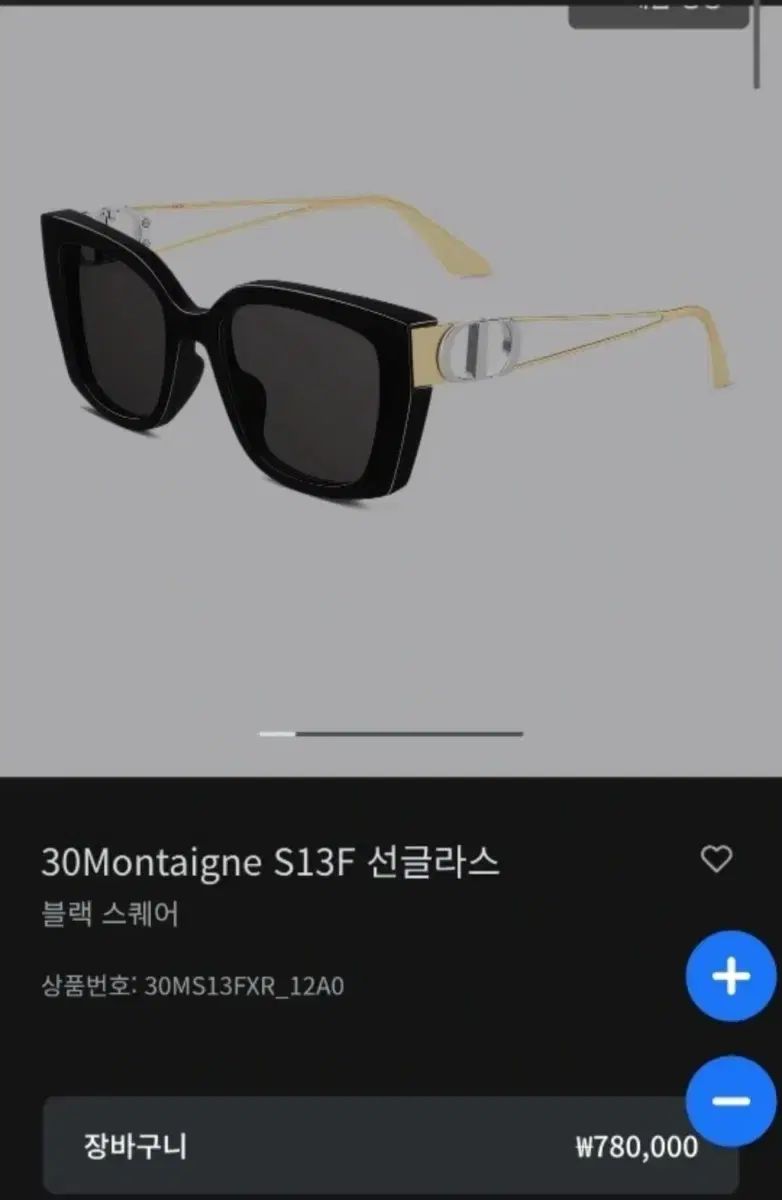Viewport: 782px width, 1200px height.
Task: Add the sunglasses to wishlist with heart
Action: tap(716, 859)
